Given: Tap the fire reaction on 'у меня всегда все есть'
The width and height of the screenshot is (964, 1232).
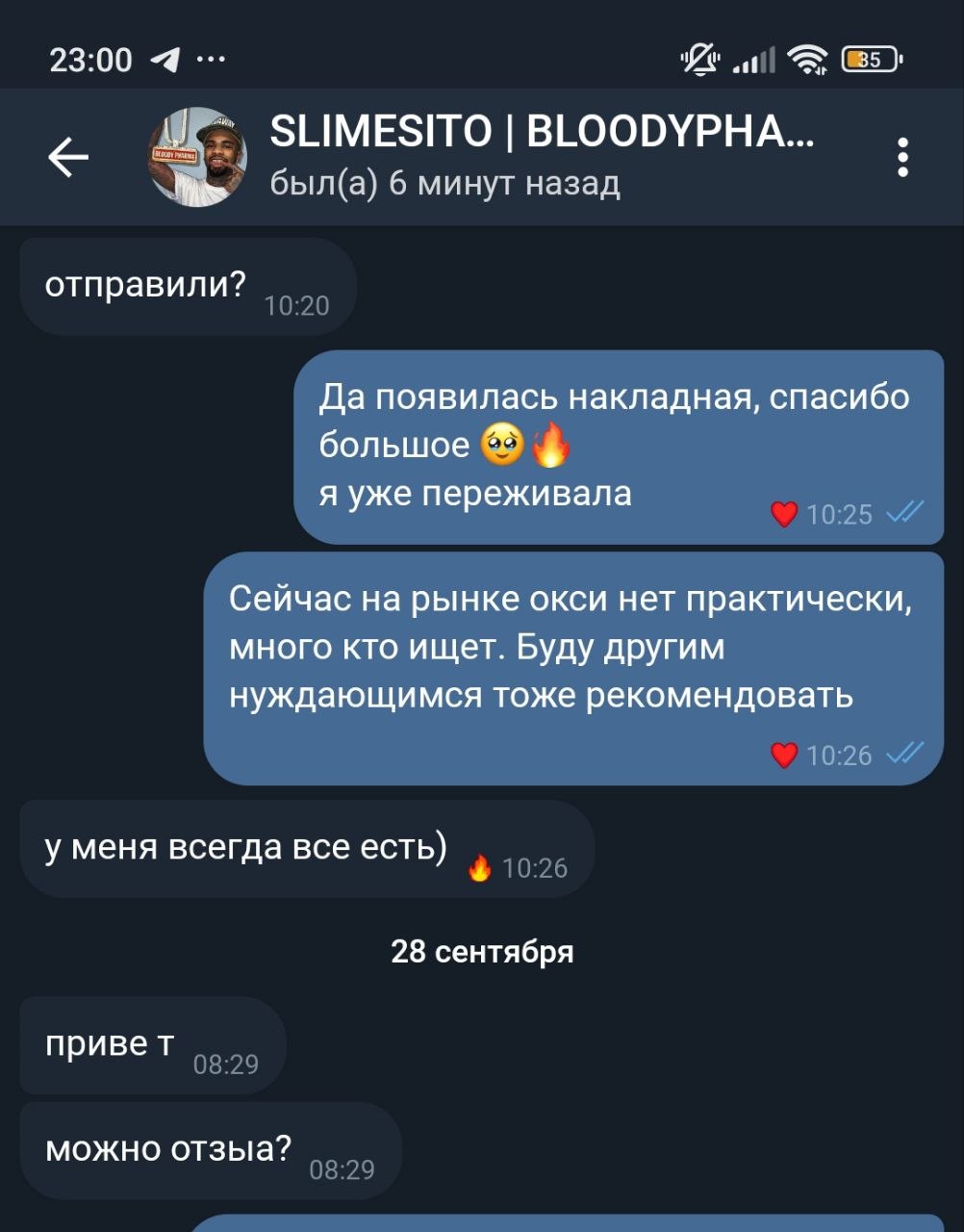Looking at the screenshot, I should click(x=479, y=869).
